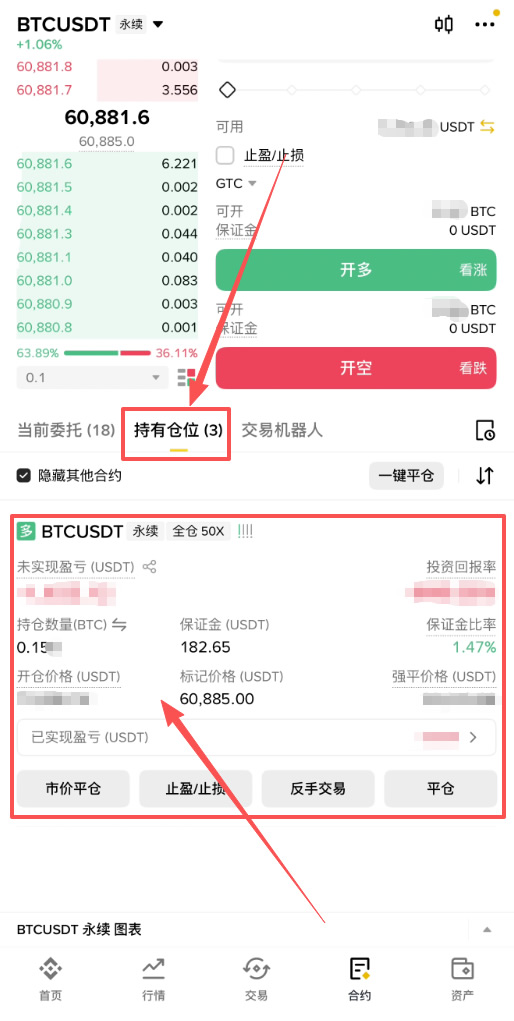Open the candlestick chart icon

(x=444, y=25)
